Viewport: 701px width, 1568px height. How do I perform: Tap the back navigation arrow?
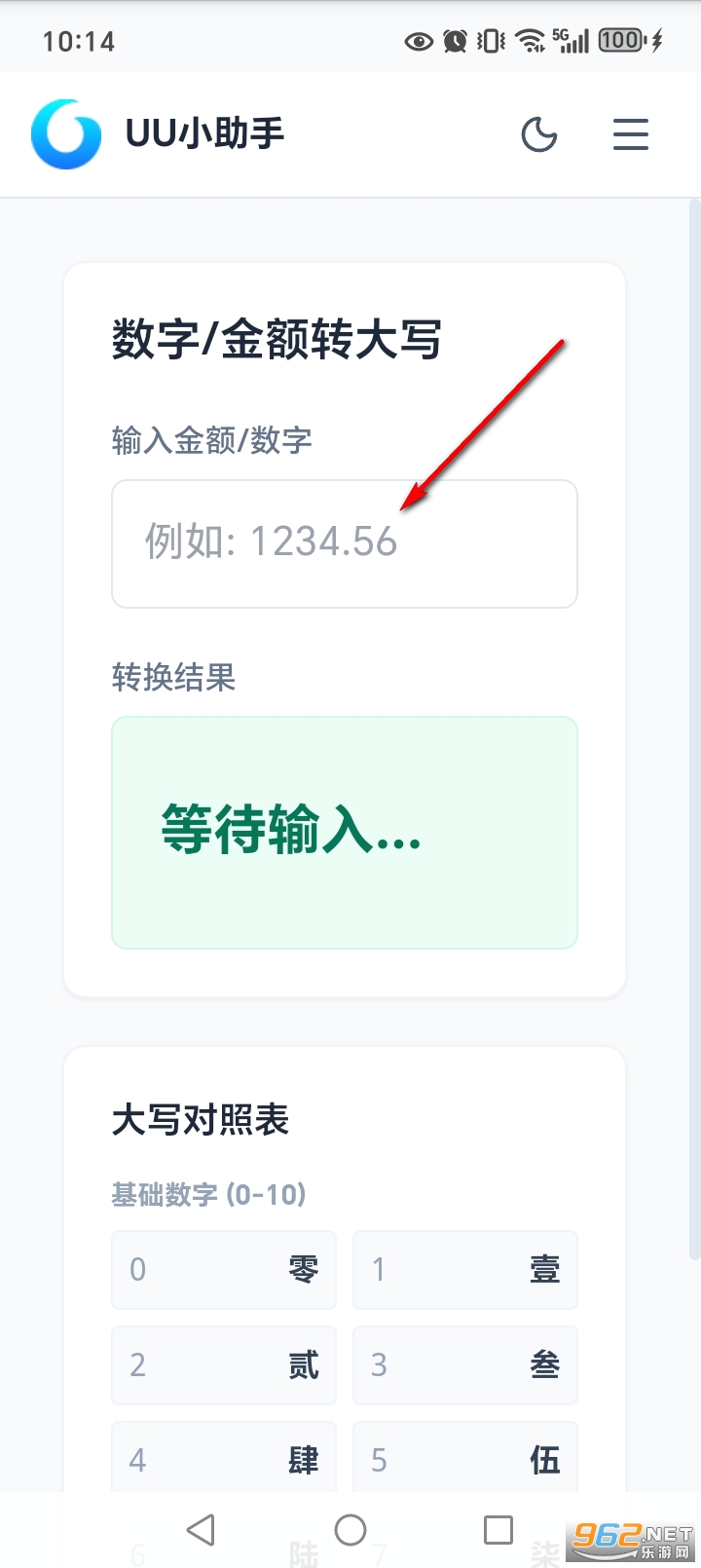[x=202, y=1529]
